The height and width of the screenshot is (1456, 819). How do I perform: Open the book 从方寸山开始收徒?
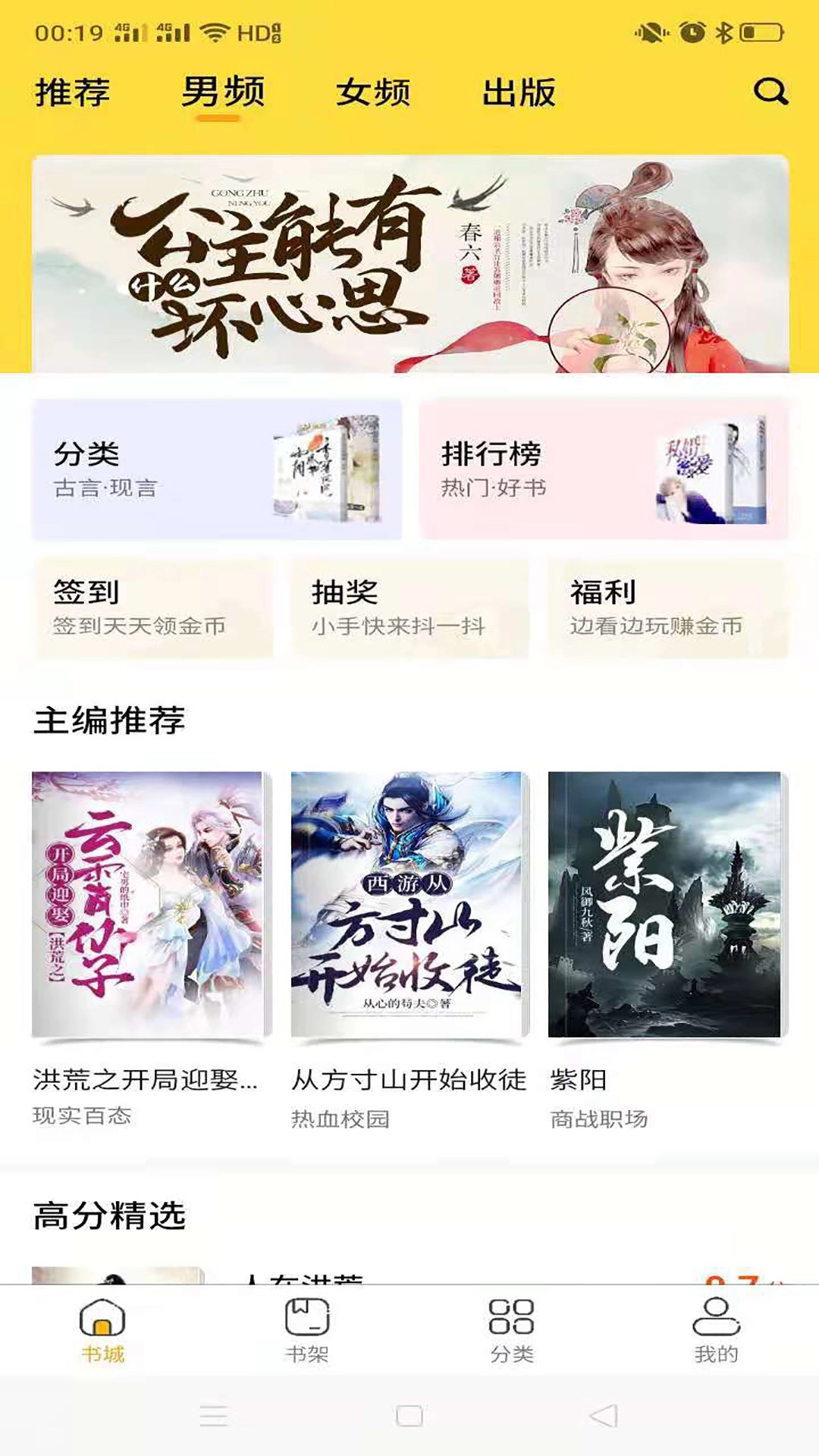click(409, 902)
